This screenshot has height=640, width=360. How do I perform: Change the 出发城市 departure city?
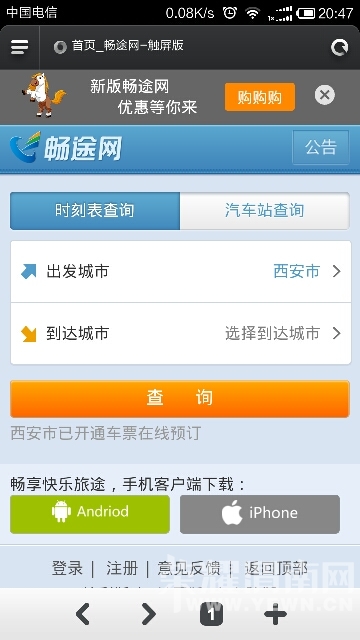(181, 271)
